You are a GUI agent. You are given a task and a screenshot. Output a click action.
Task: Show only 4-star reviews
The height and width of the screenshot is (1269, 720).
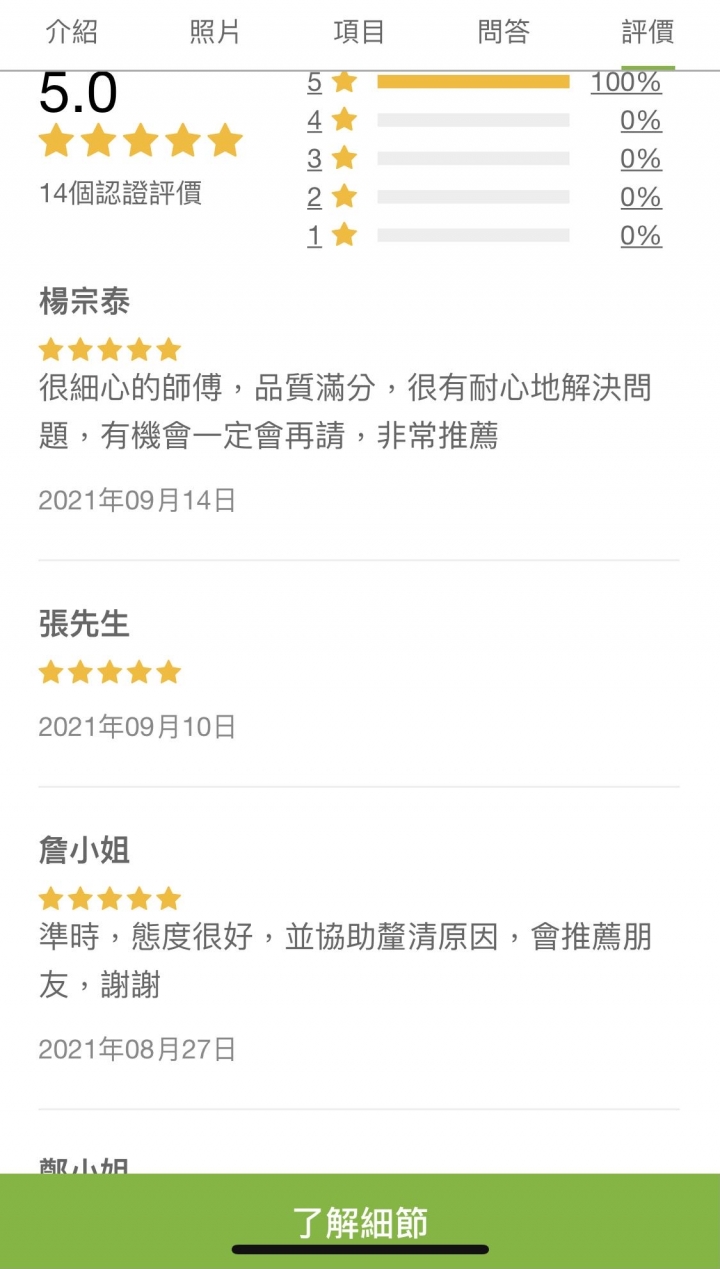[315, 121]
